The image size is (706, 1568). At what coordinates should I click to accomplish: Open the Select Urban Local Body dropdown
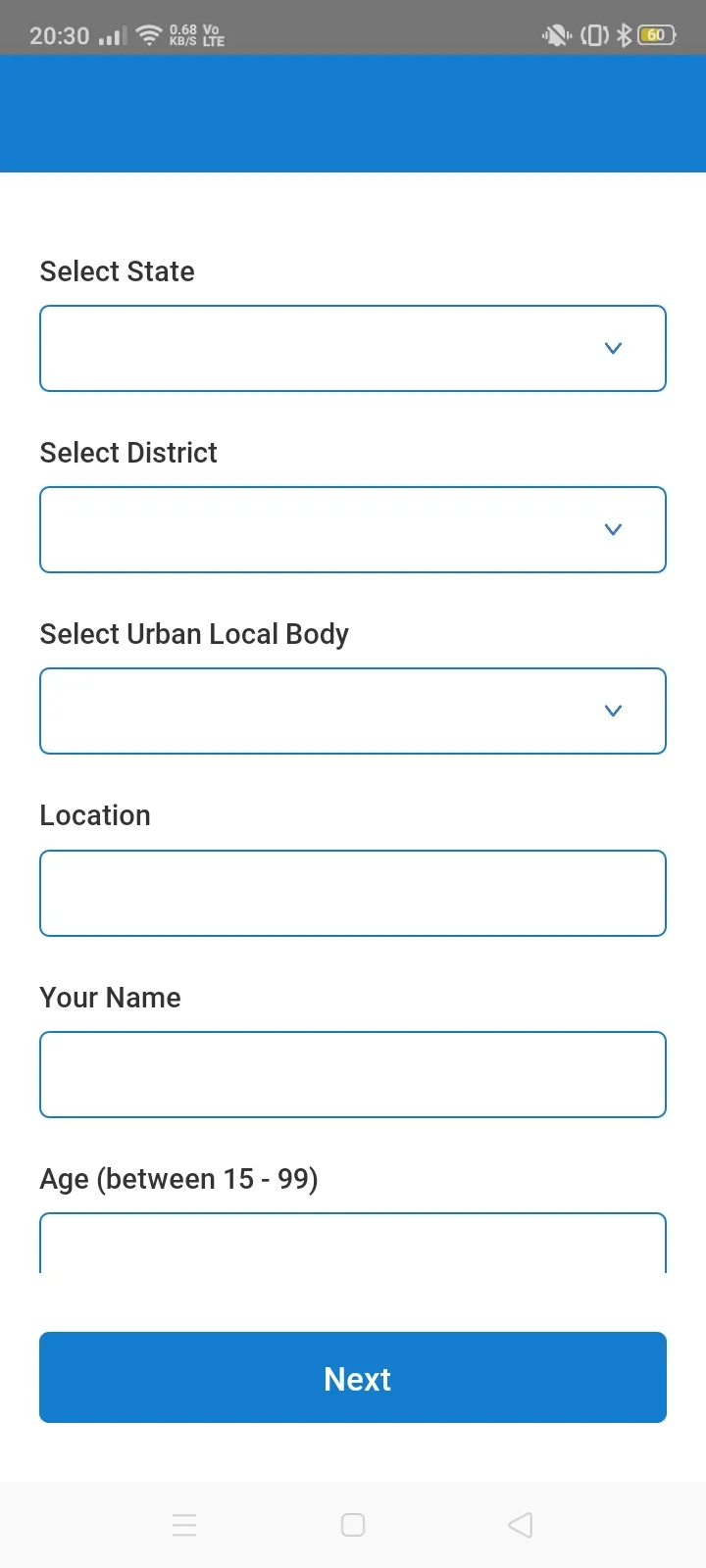click(x=353, y=711)
